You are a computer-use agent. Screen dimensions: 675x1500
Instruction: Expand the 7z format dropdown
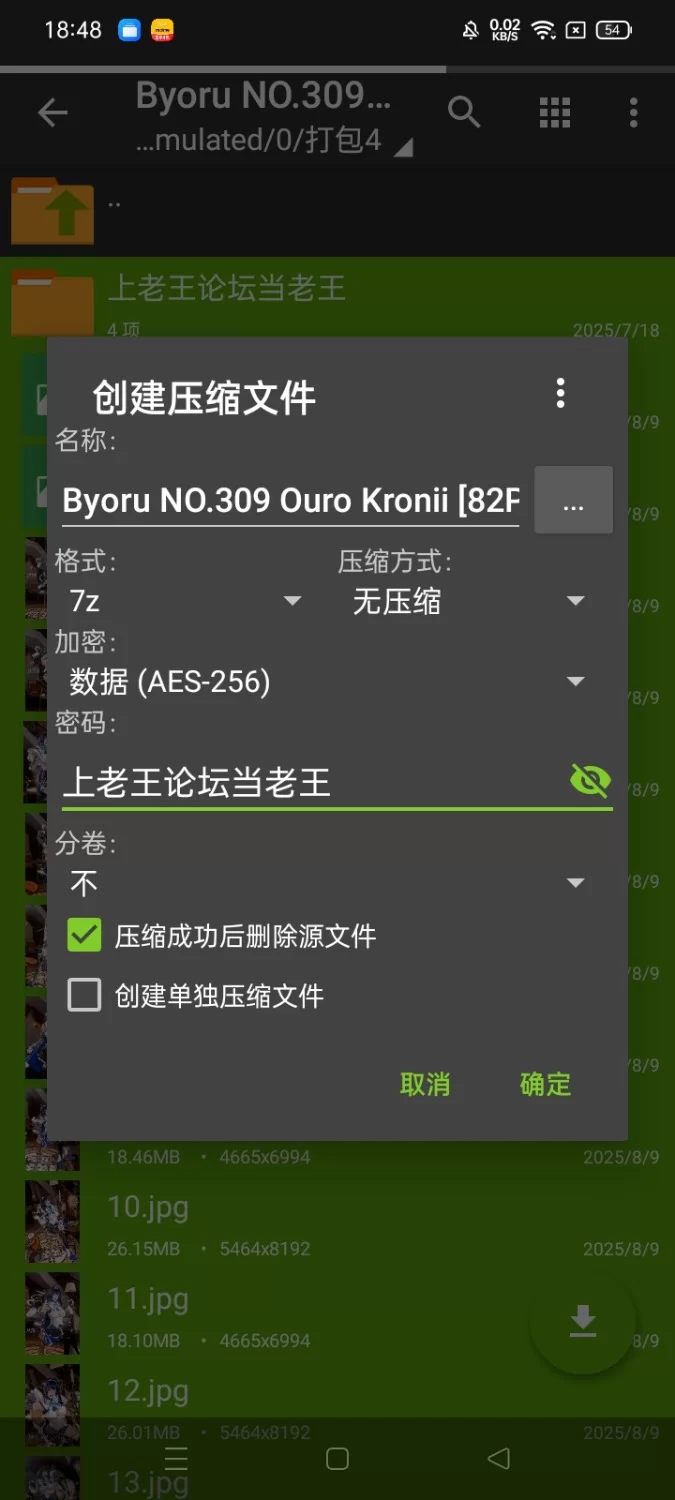185,601
